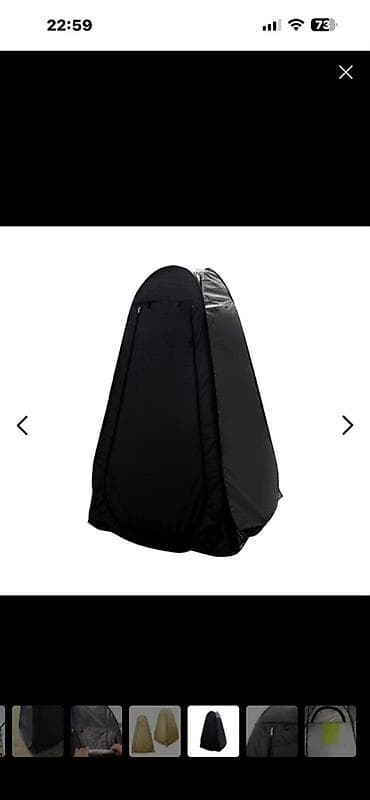Image resolution: width=370 pixels, height=800 pixels.
Task: Go to the next image
Action: click(348, 425)
